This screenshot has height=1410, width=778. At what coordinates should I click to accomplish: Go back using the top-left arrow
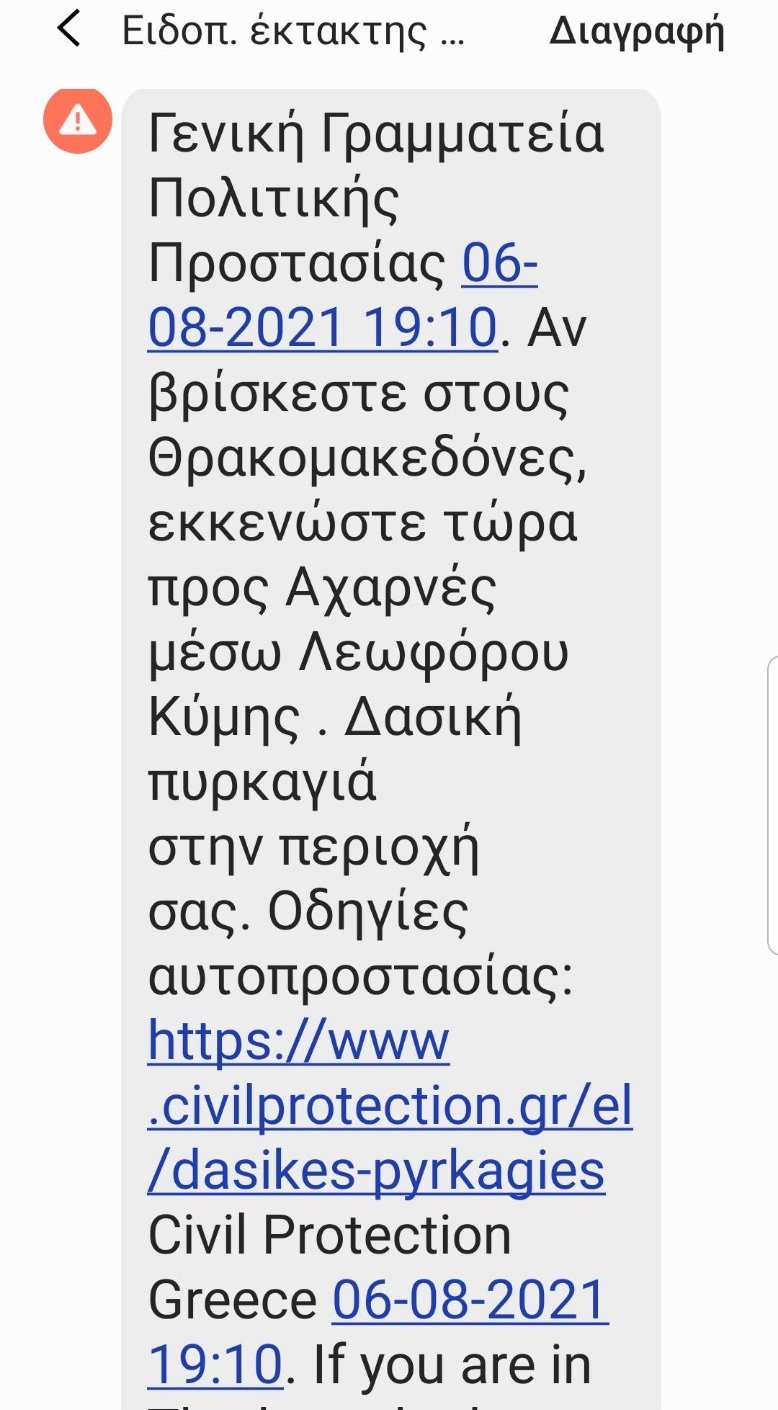pyautogui.click(x=69, y=31)
